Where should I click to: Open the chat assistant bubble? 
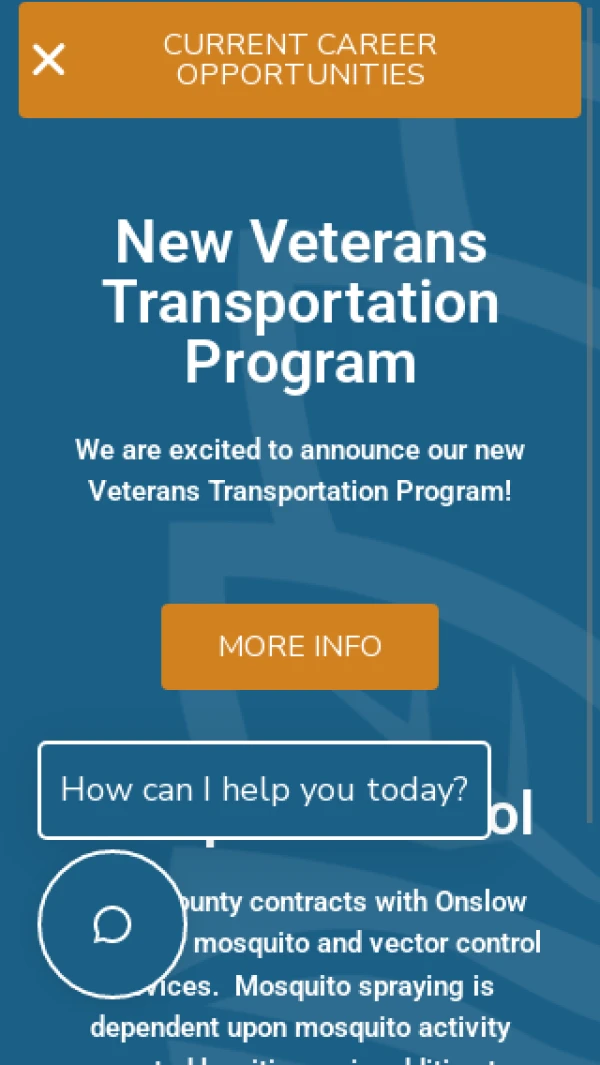coord(112,924)
